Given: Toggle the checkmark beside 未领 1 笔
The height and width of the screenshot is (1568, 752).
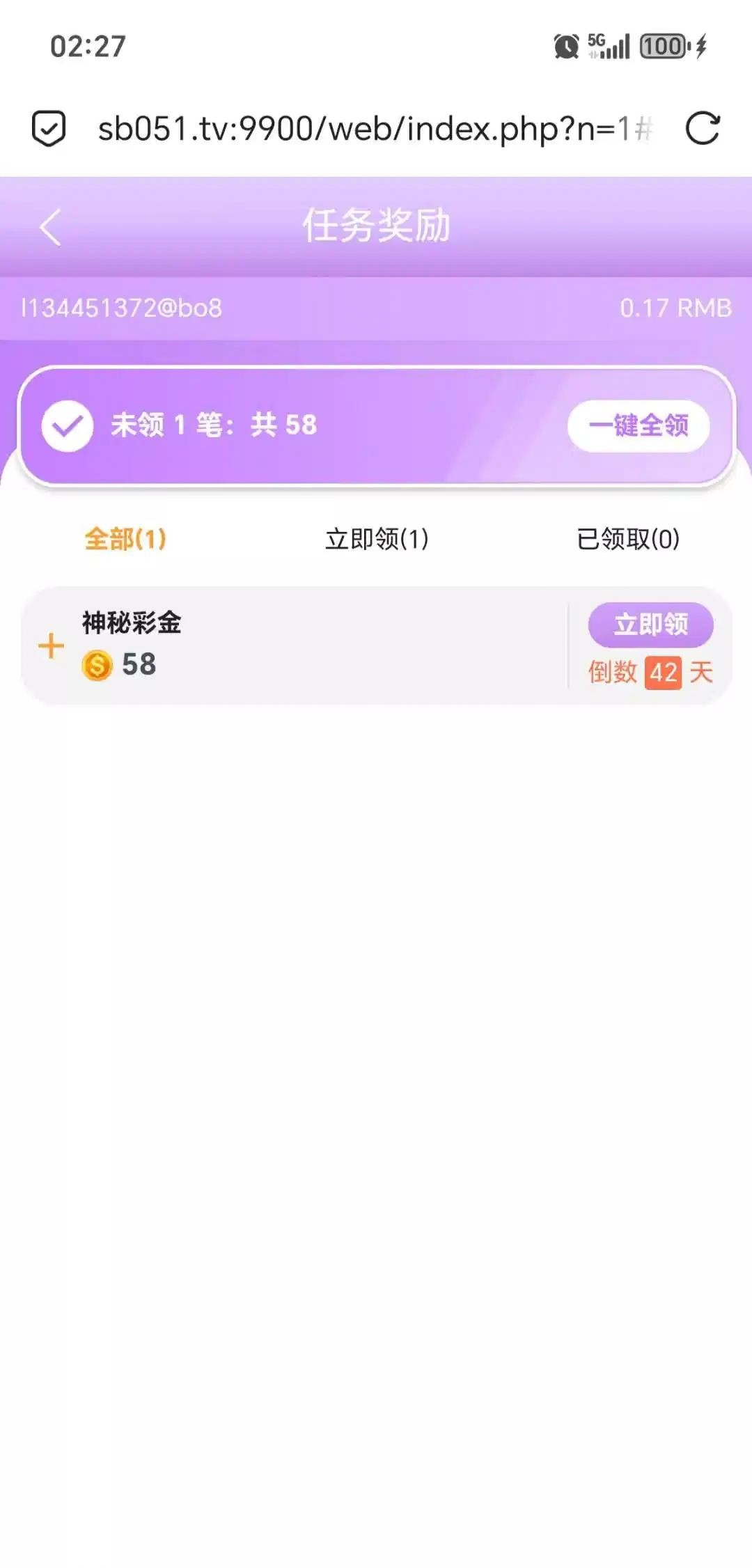Looking at the screenshot, I should [x=68, y=426].
